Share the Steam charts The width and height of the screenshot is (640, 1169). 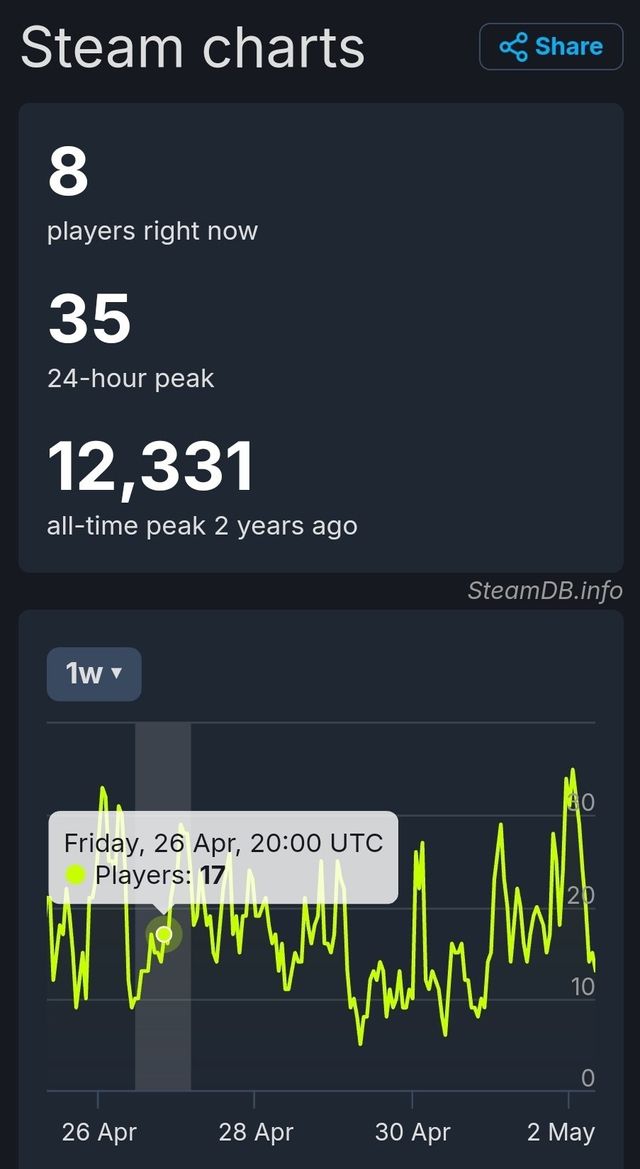[551, 47]
